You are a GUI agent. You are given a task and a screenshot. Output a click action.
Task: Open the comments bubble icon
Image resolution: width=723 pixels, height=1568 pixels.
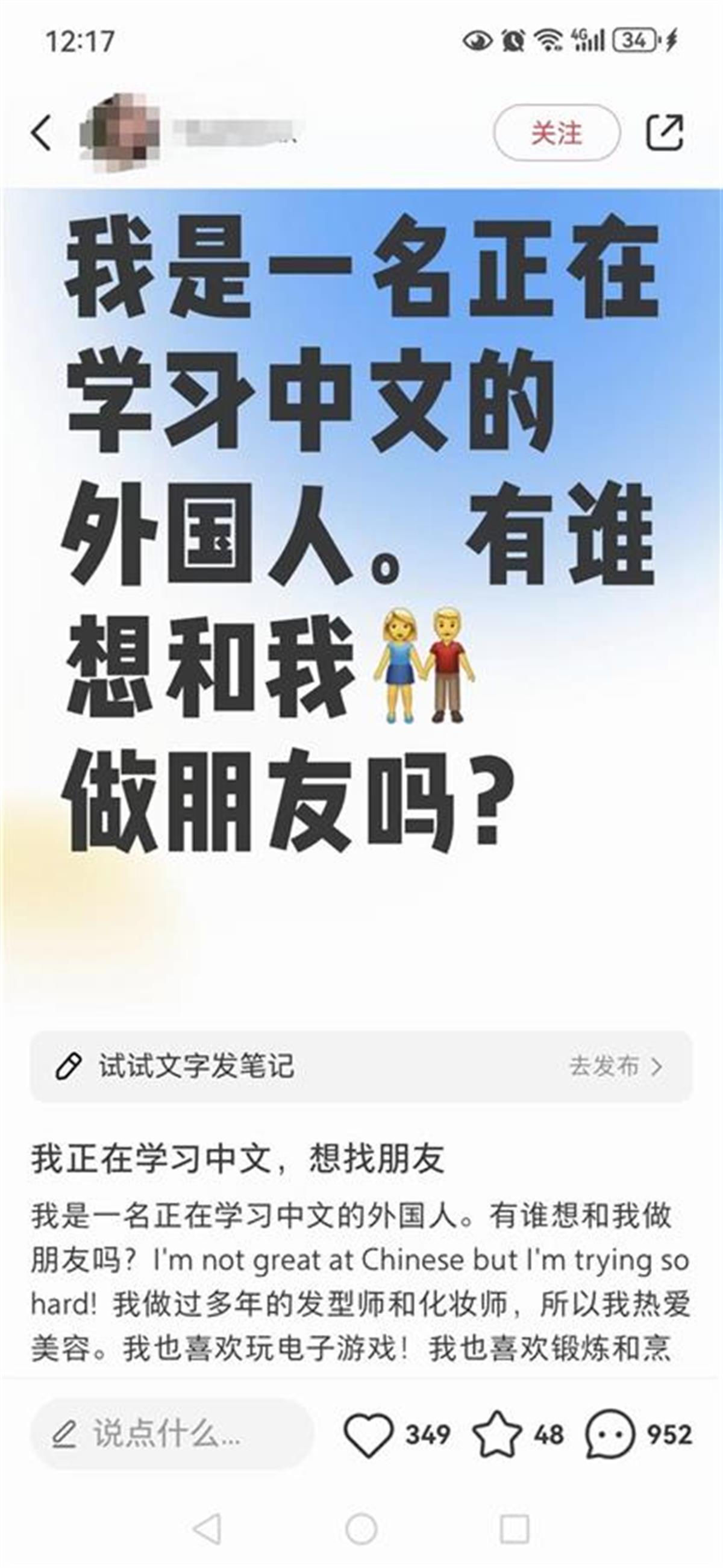pyautogui.click(x=610, y=1434)
